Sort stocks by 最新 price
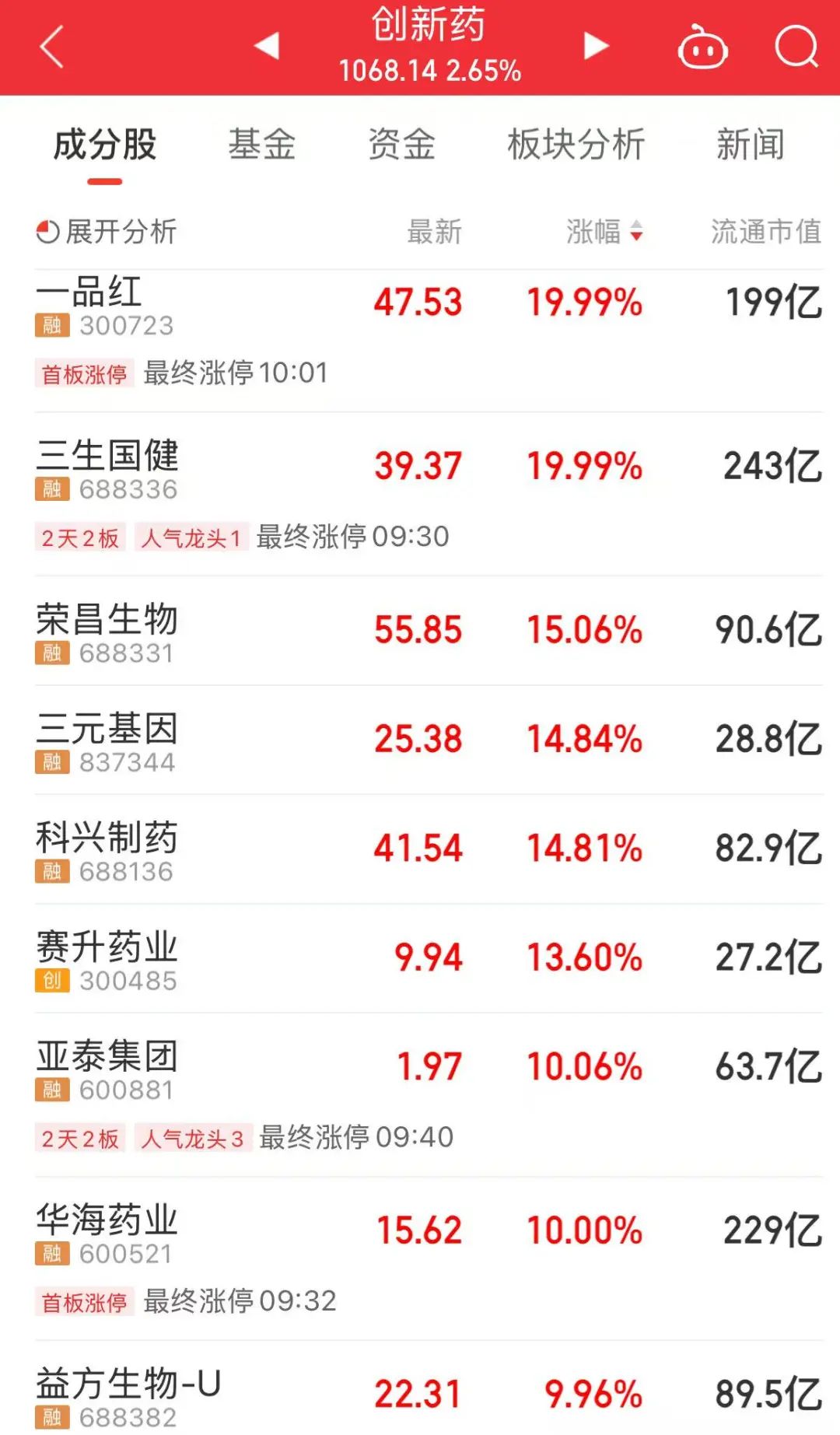 click(x=434, y=232)
